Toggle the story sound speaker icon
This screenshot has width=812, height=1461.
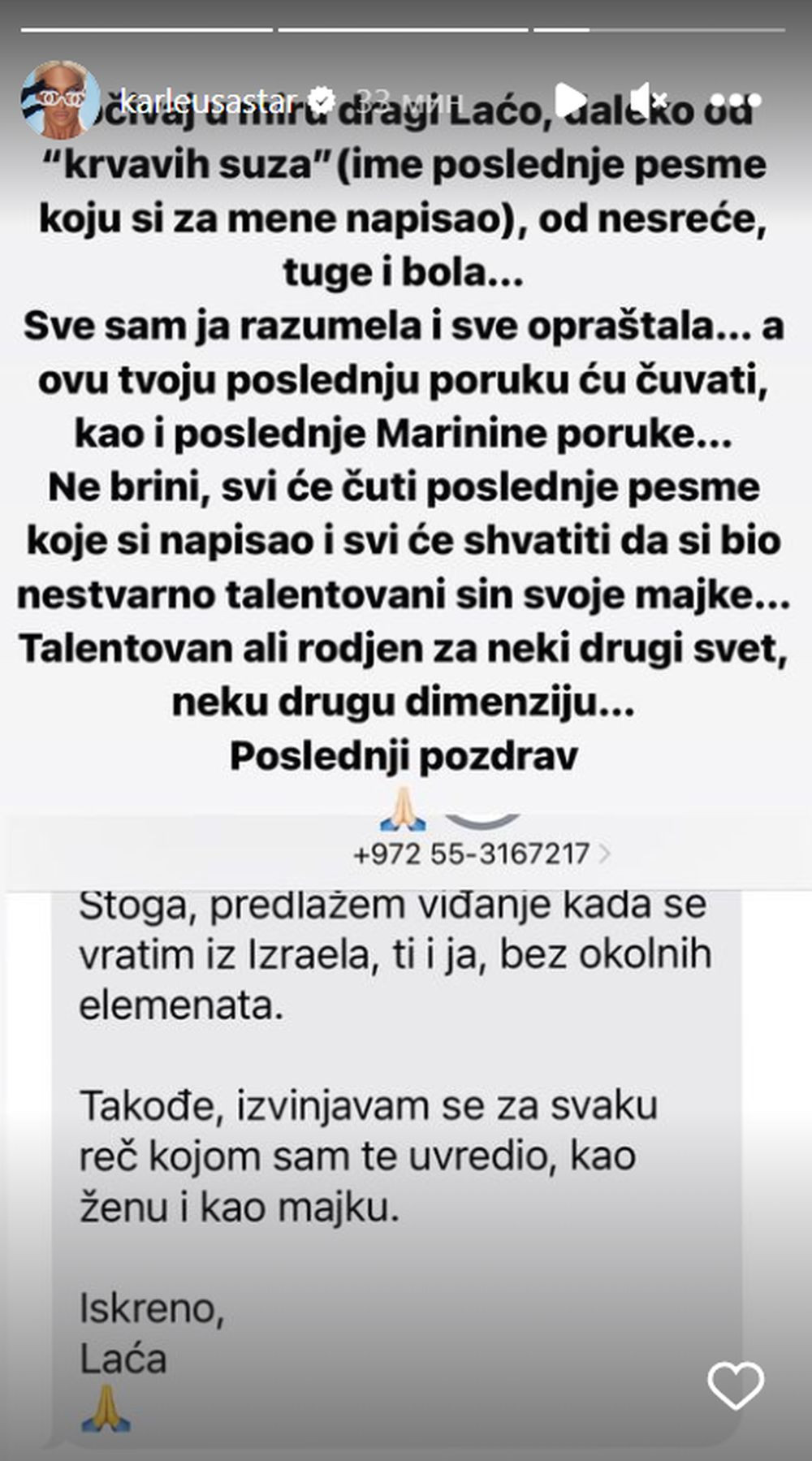tap(649, 100)
